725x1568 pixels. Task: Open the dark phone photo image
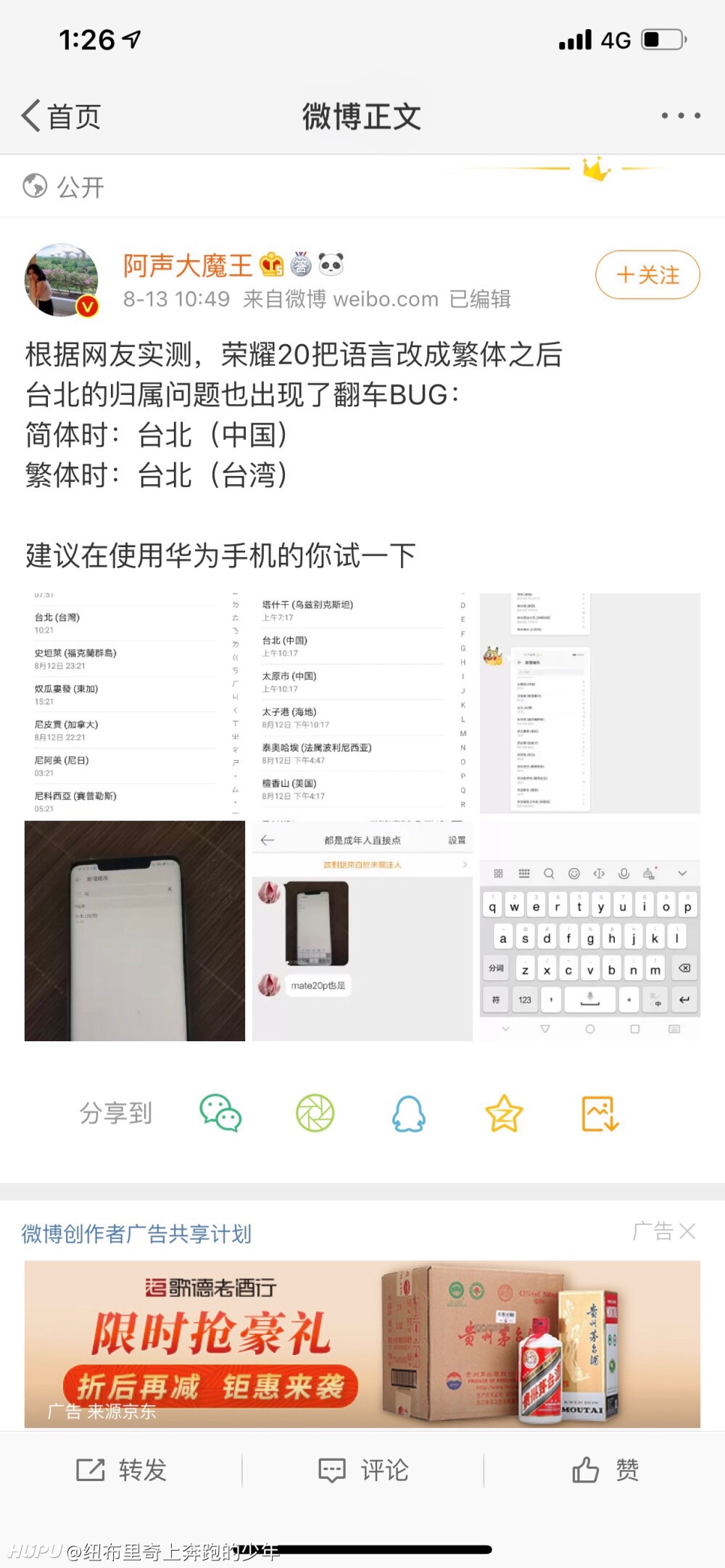click(x=135, y=931)
